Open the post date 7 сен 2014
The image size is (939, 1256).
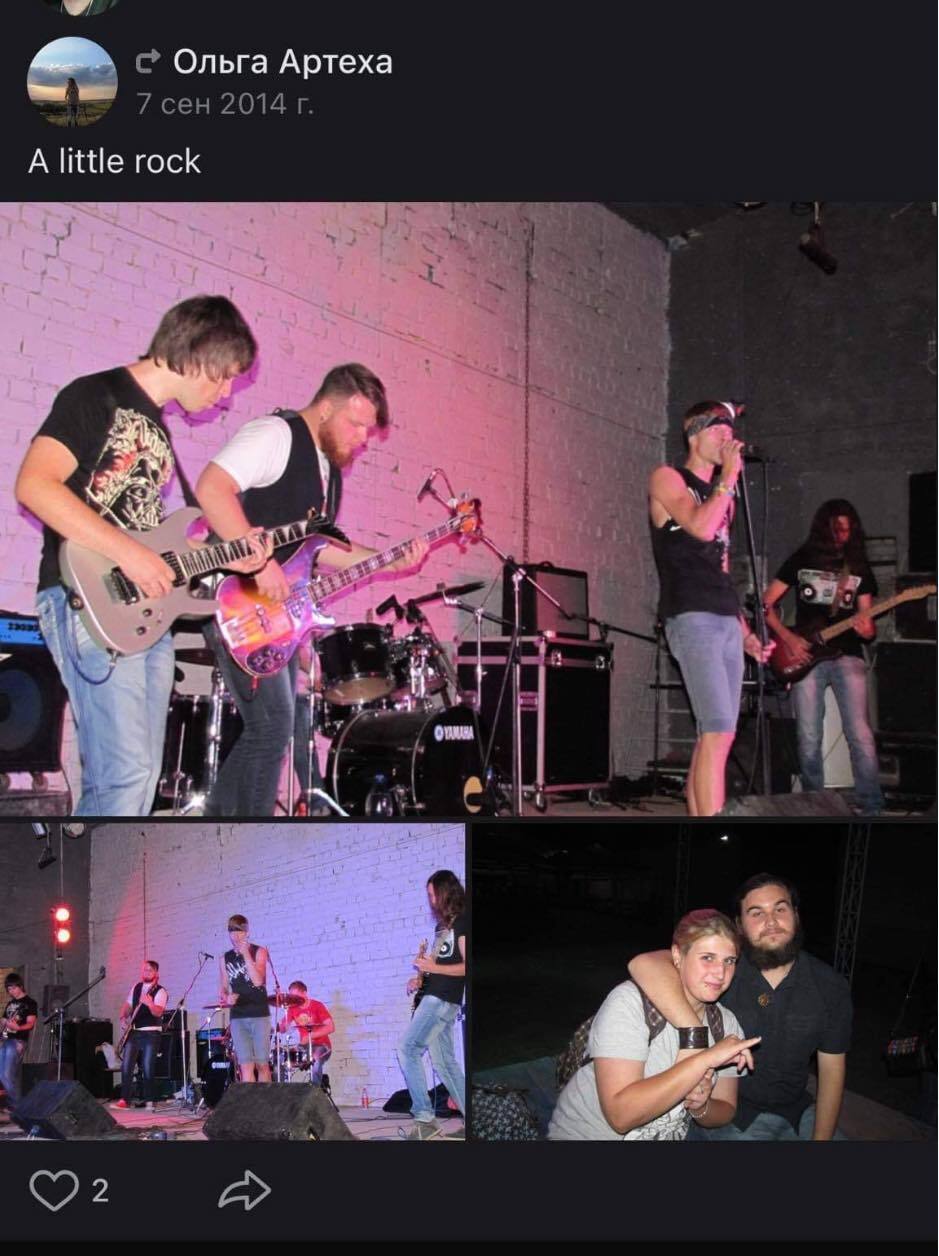point(225,103)
